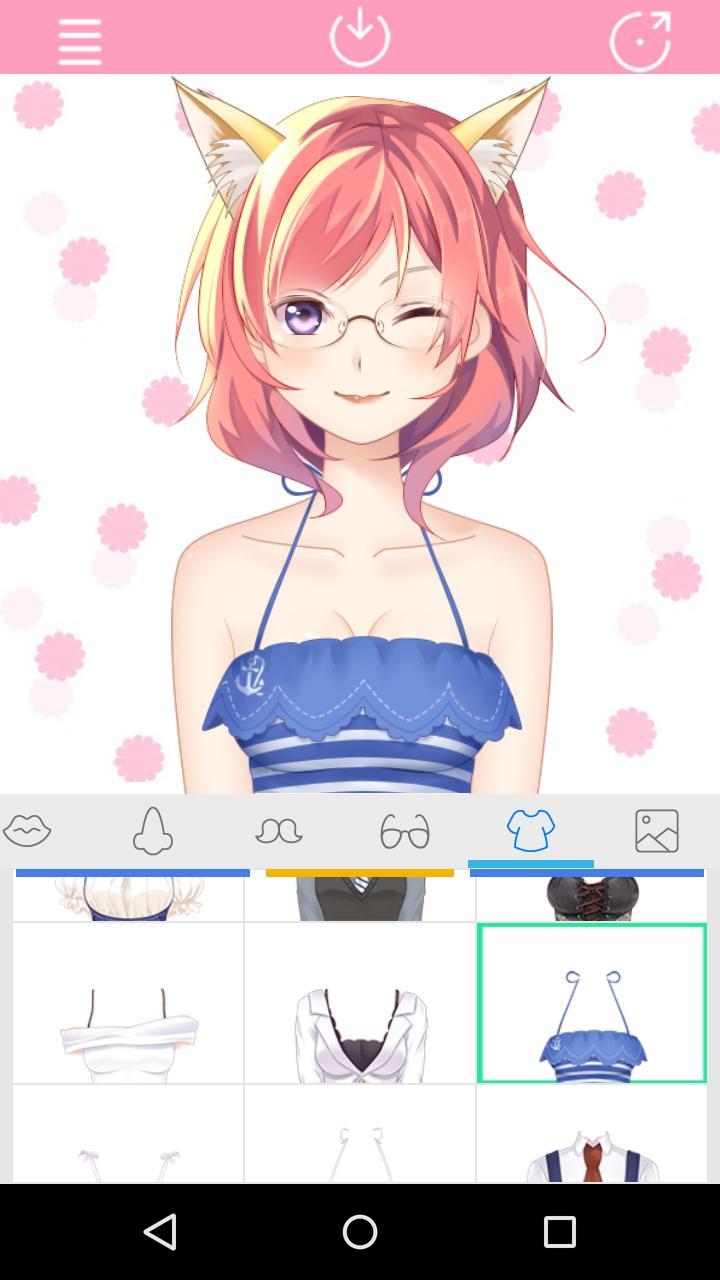Open the mustache category tab
Screen dimensions: 720x1280
click(x=279, y=831)
